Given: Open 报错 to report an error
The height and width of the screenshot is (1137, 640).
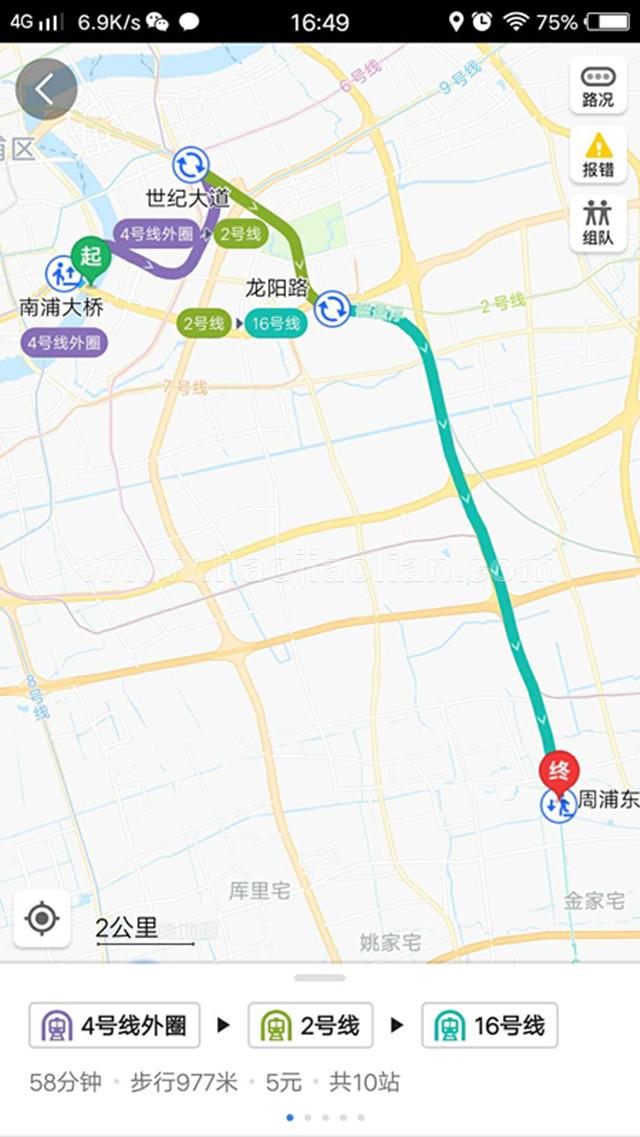Looking at the screenshot, I should 598,155.
